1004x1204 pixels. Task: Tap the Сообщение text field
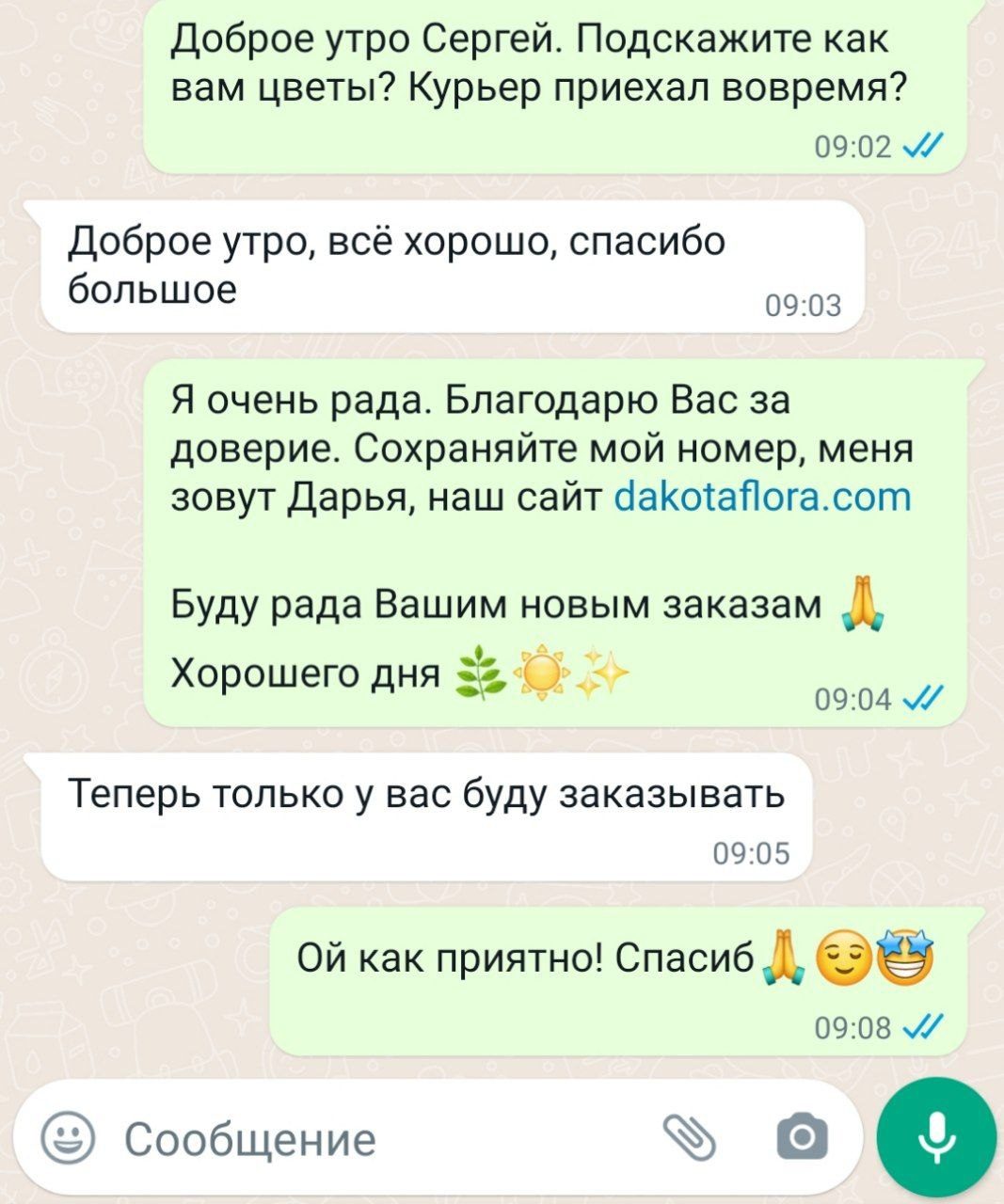tap(376, 1139)
